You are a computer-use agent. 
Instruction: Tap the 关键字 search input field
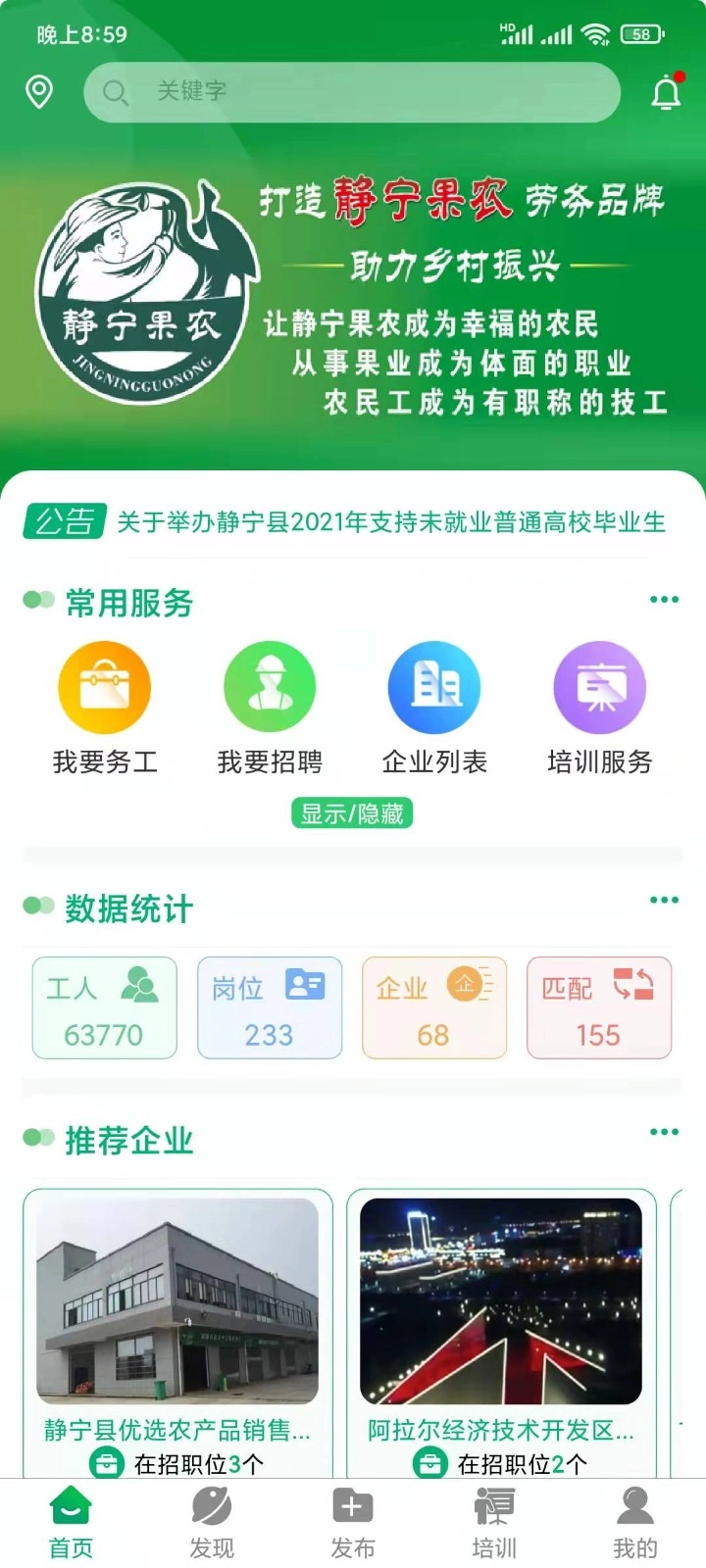point(353,92)
